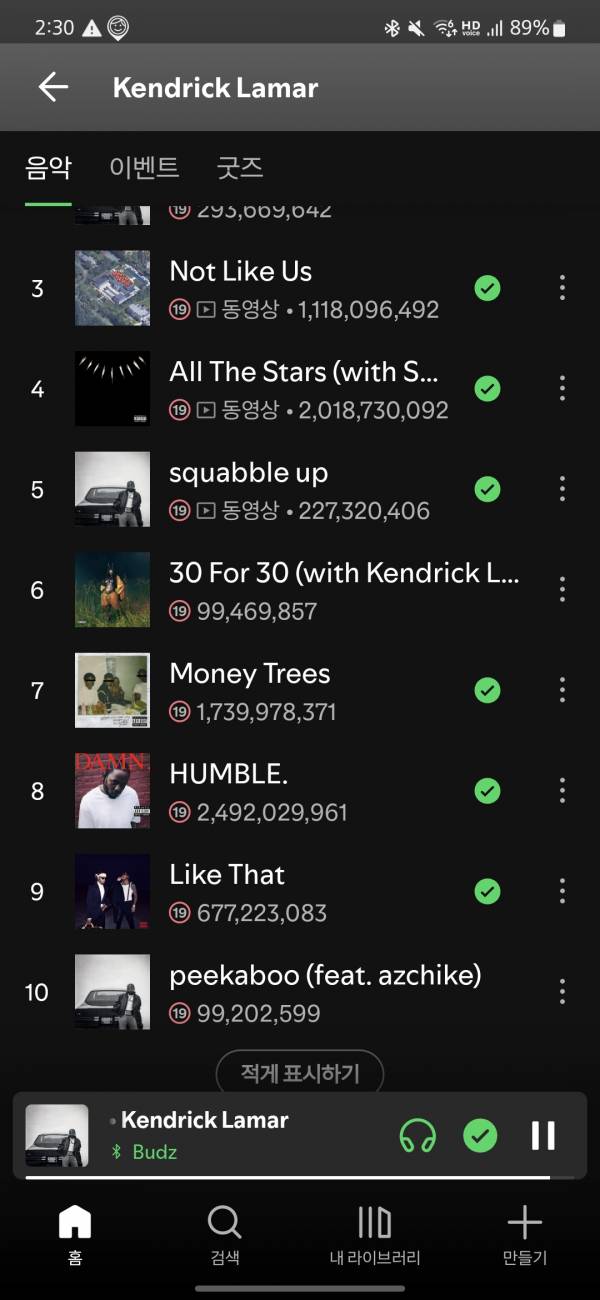Open the 검색 tab
600x1300 pixels.
224,1234
